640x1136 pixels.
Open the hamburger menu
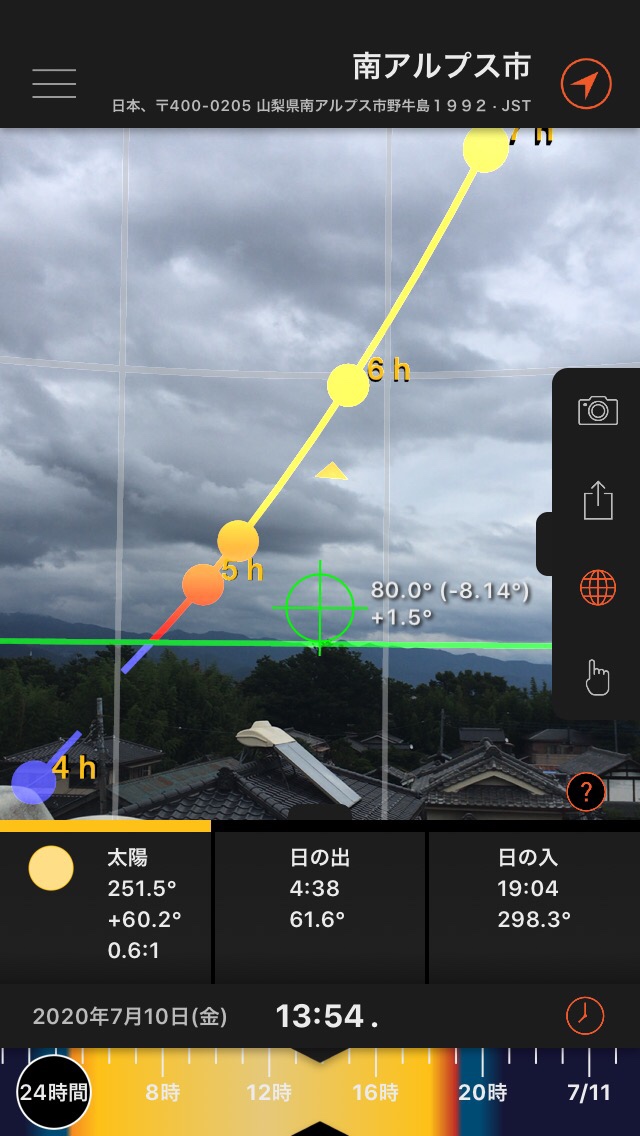54,83
